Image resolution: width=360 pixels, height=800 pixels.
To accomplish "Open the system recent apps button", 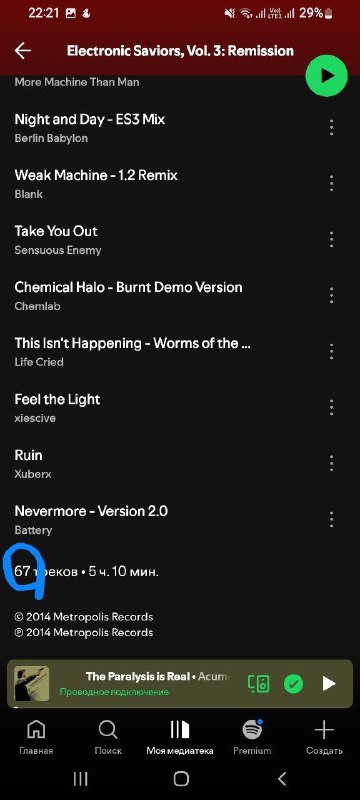I will tap(81, 779).
